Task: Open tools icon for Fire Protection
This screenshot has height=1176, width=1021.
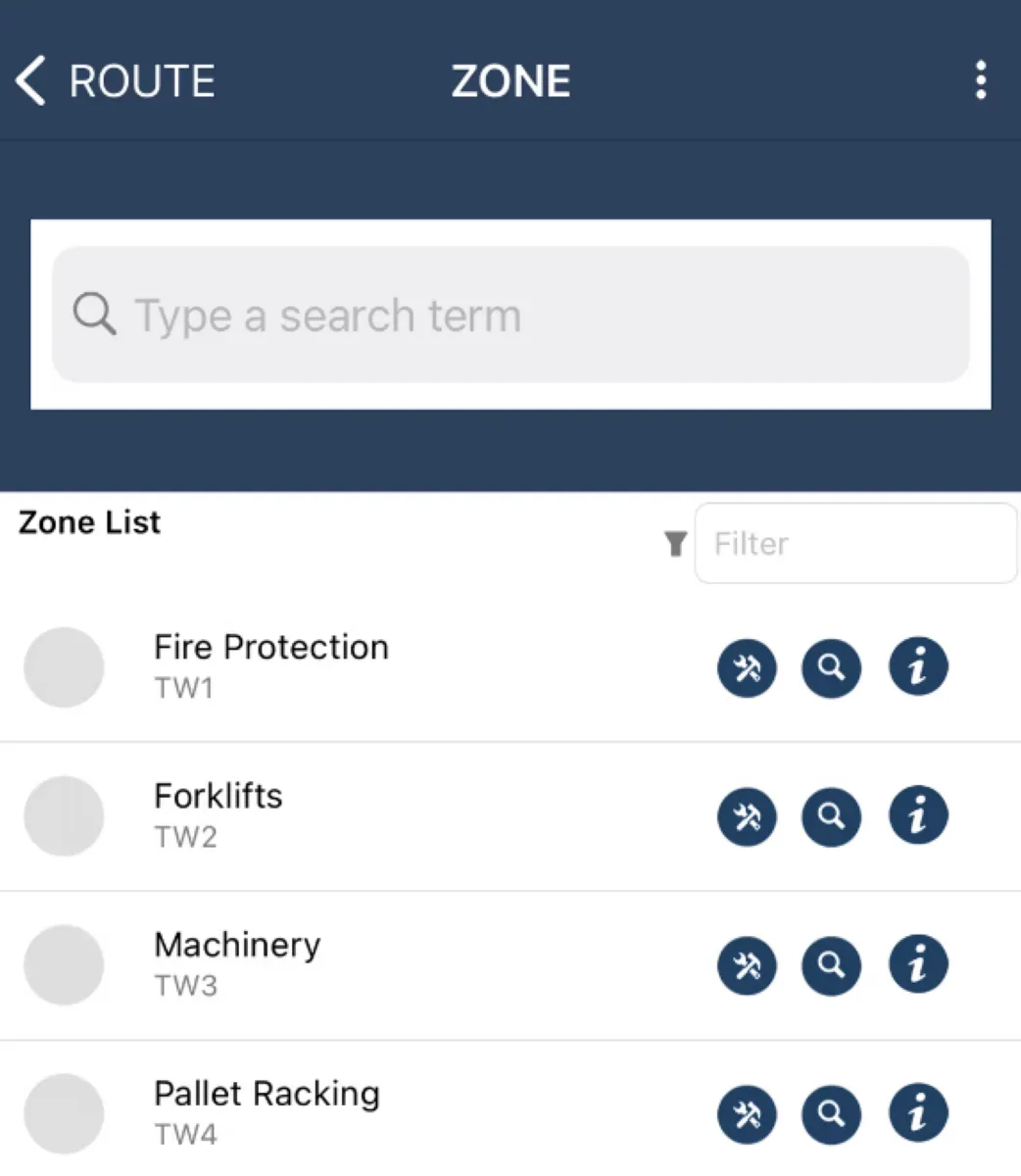Action: pyautogui.click(x=747, y=668)
